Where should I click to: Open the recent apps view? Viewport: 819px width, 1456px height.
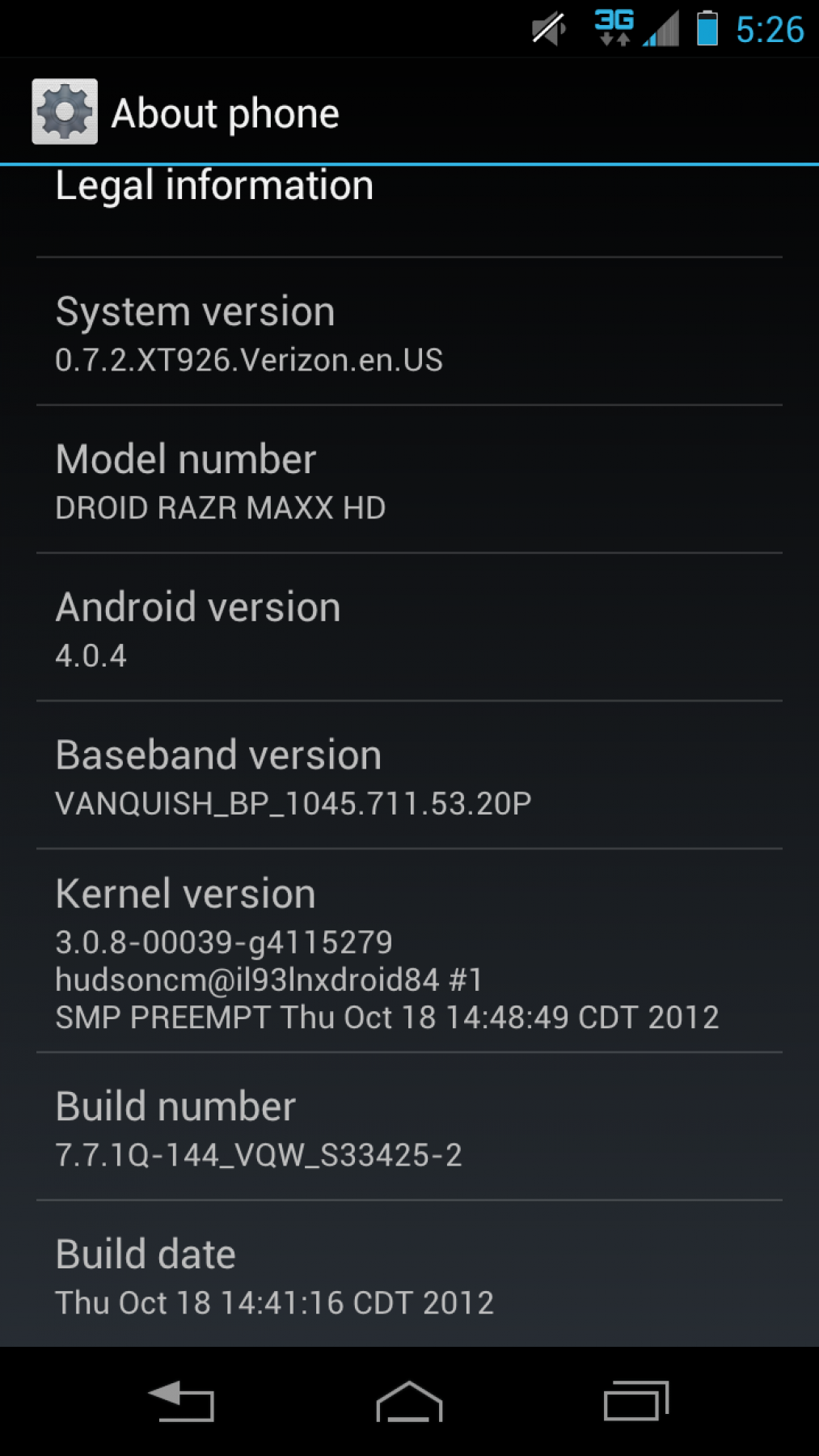pyautogui.click(x=636, y=1401)
